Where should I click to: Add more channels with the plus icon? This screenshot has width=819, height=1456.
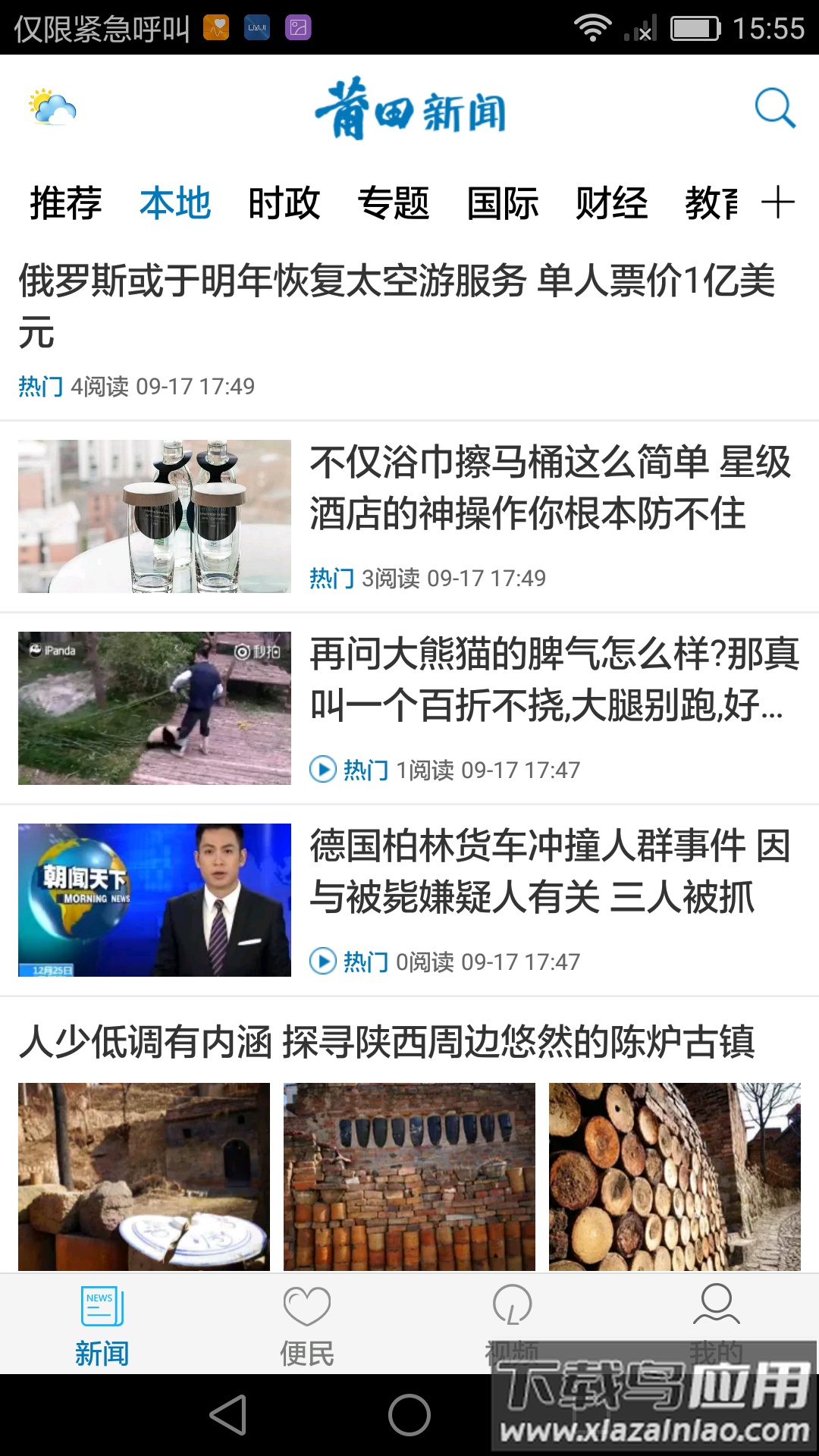(778, 203)
